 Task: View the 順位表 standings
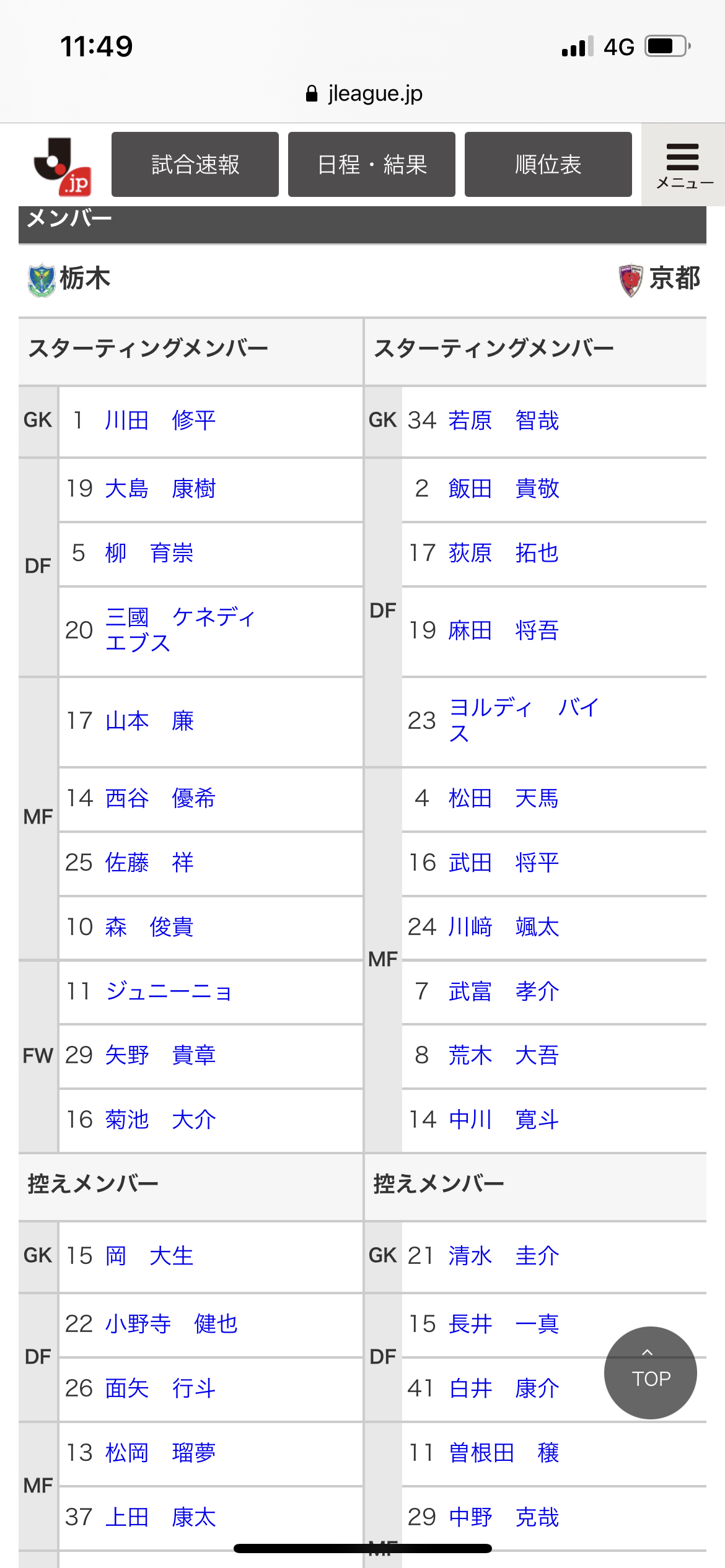point(548,165)
